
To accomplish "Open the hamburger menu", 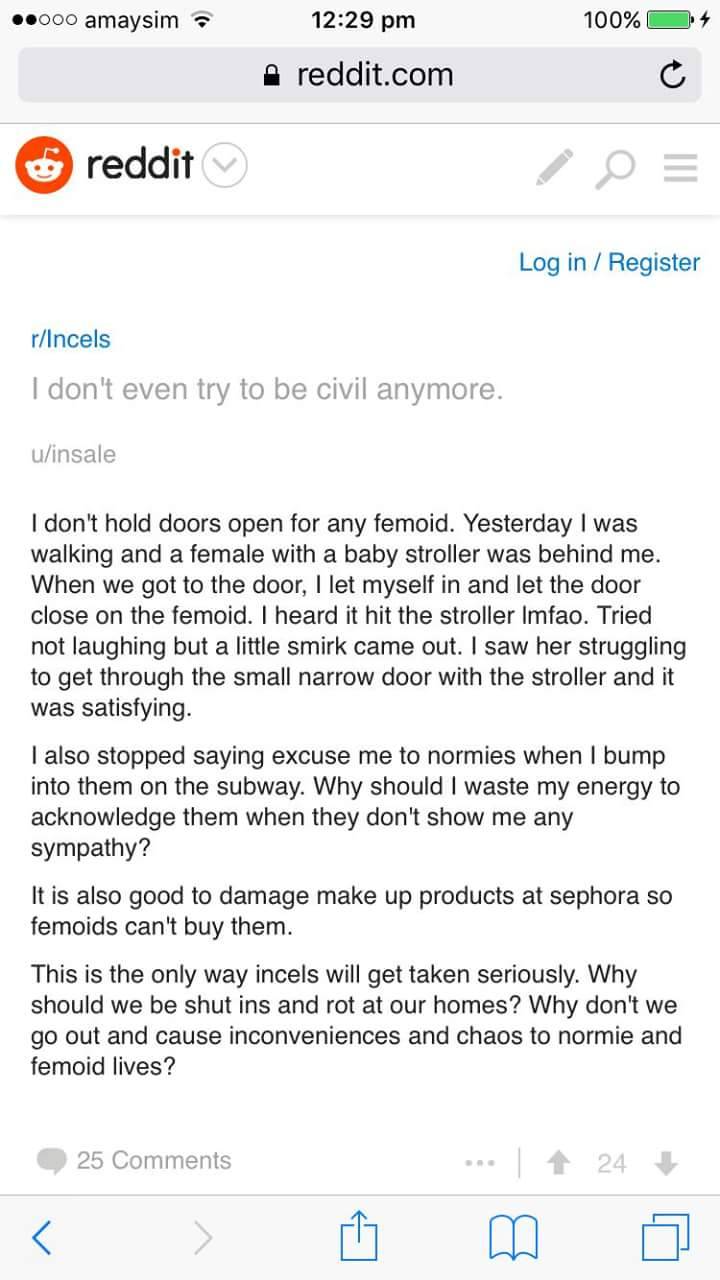I will 680,167.
